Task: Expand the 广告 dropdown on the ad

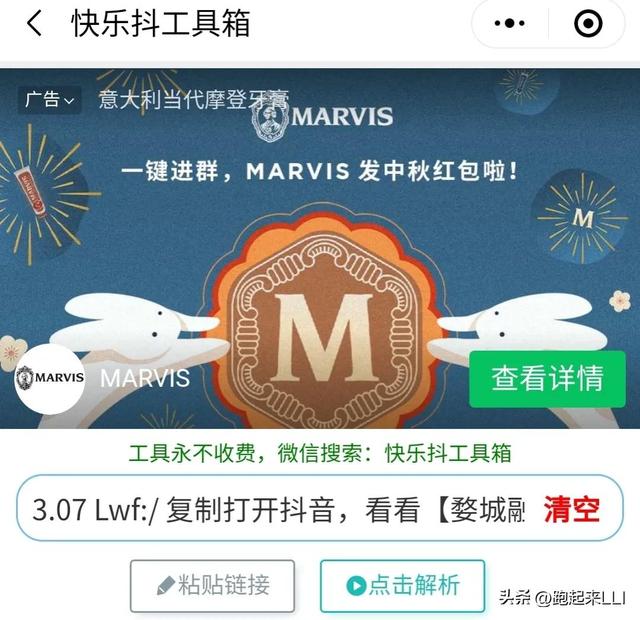Action: pos(49,99)
